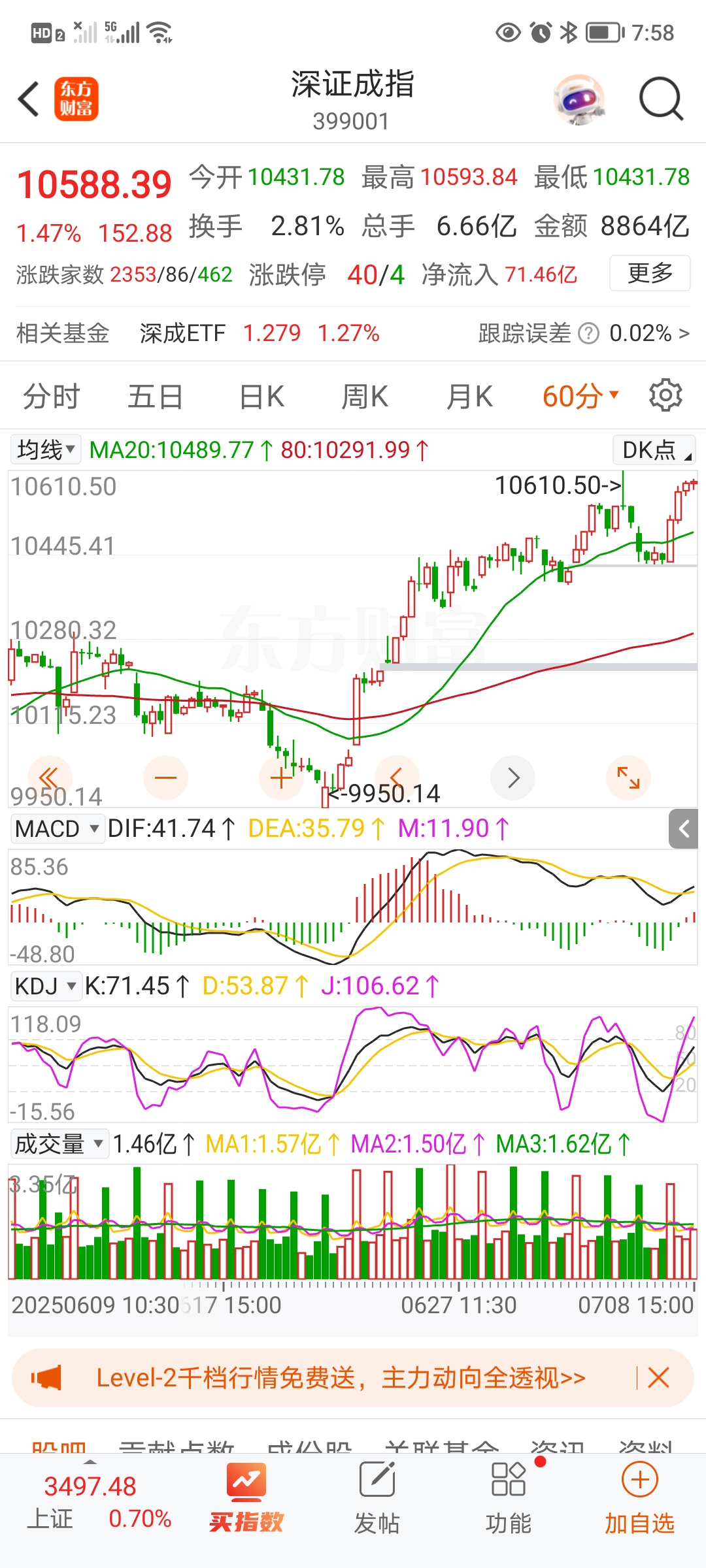Viewport: 706px width, 1568px height.
Task: Toggle the DK点 option
Action: [654, 450]
